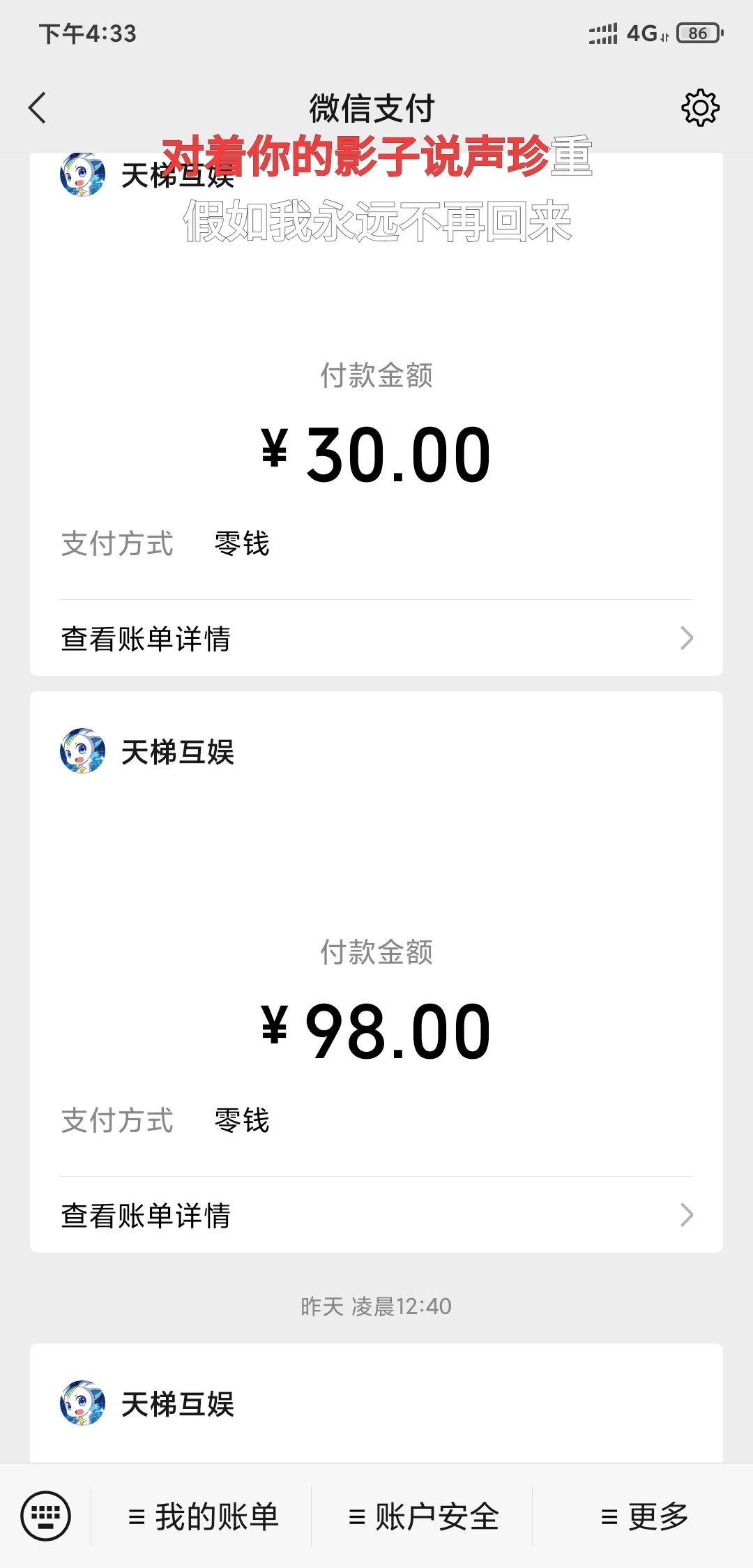The width and height of the screenshot is (753, 1568).
Task: Go back from 微信支付
Action: [x=38, y=108]
